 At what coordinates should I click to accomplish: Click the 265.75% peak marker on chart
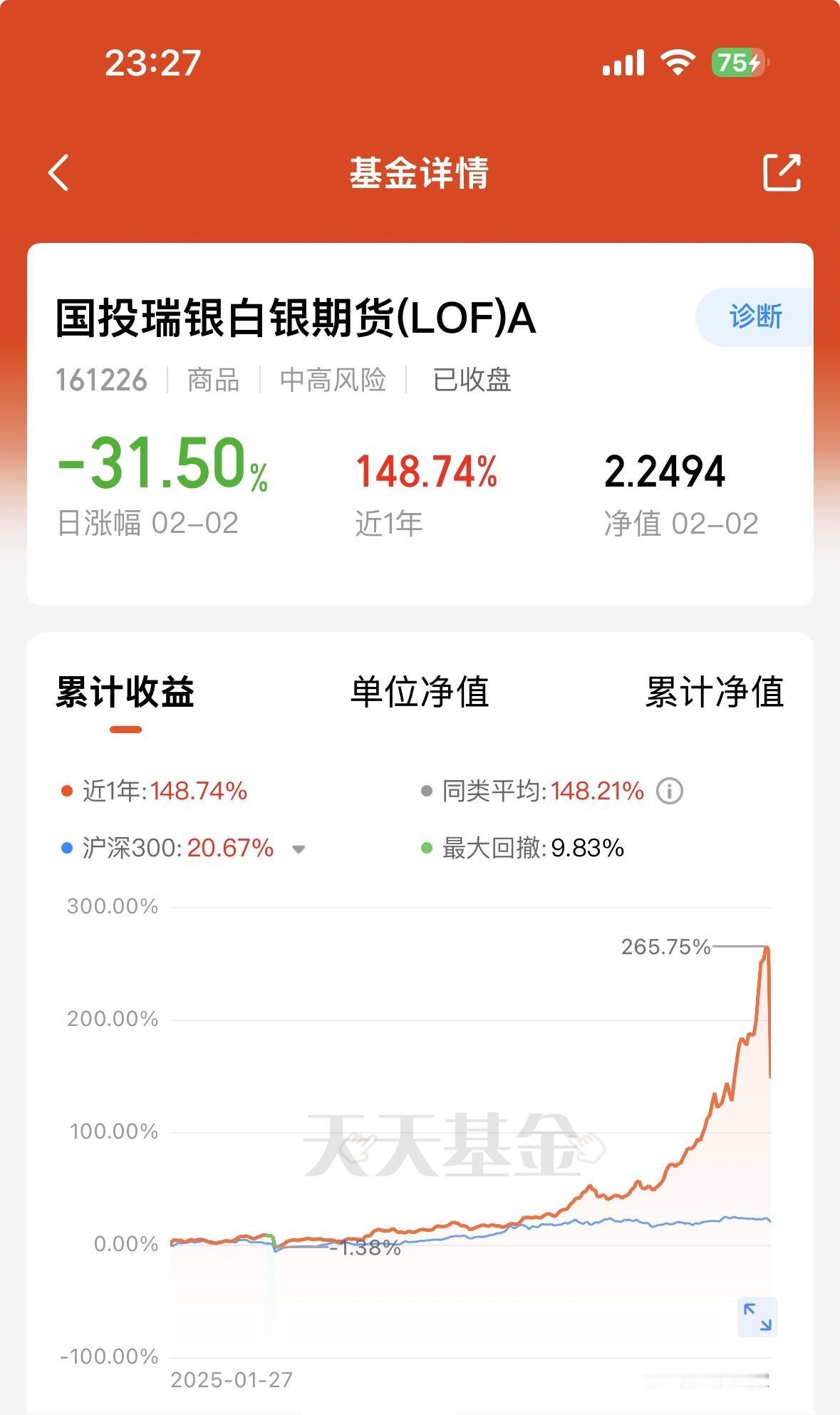pos(664,944)
